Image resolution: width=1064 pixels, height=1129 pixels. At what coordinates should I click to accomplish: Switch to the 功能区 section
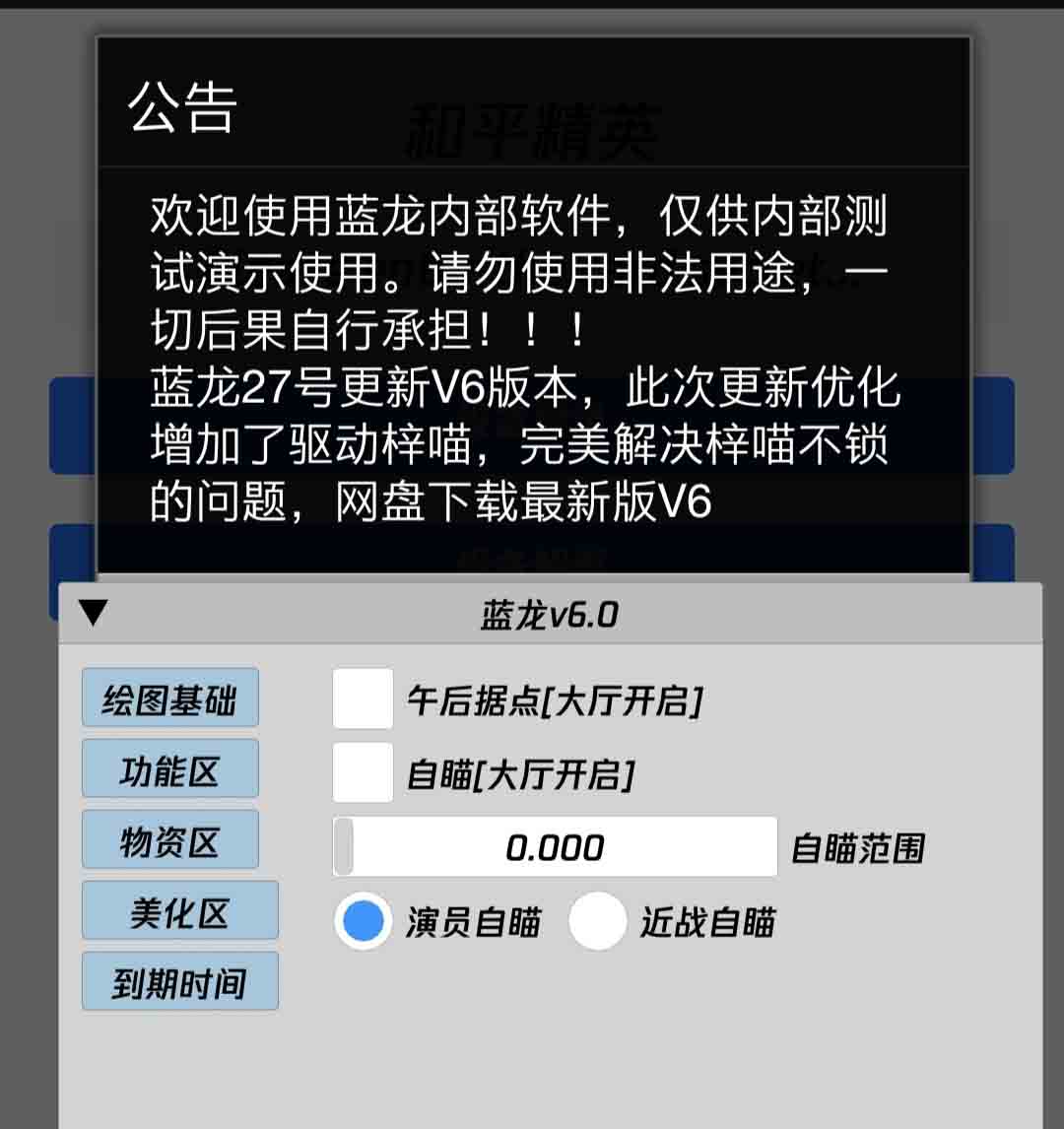(x=169, y=769)
